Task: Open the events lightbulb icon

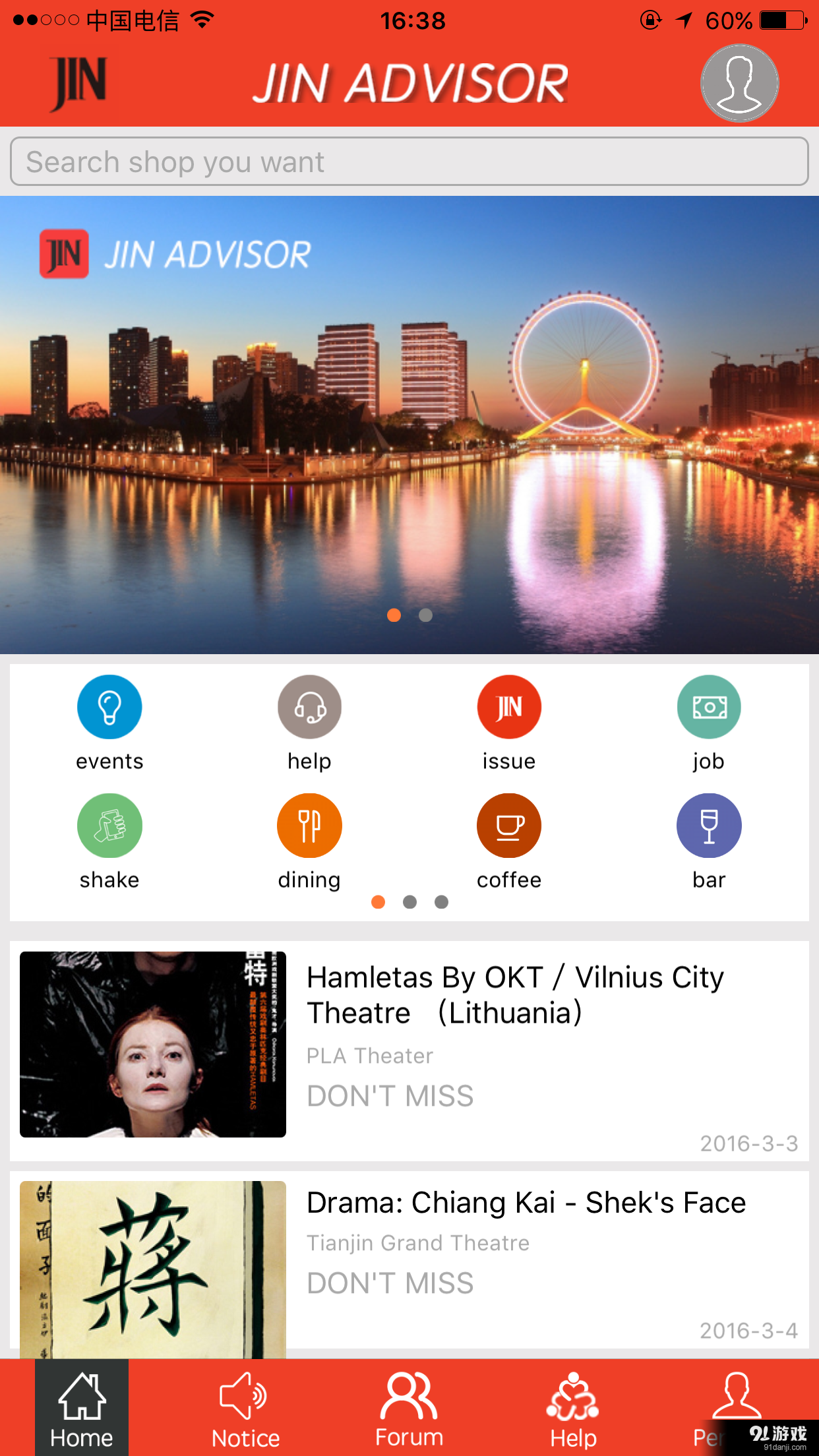Action: click(x=109, y=706)
